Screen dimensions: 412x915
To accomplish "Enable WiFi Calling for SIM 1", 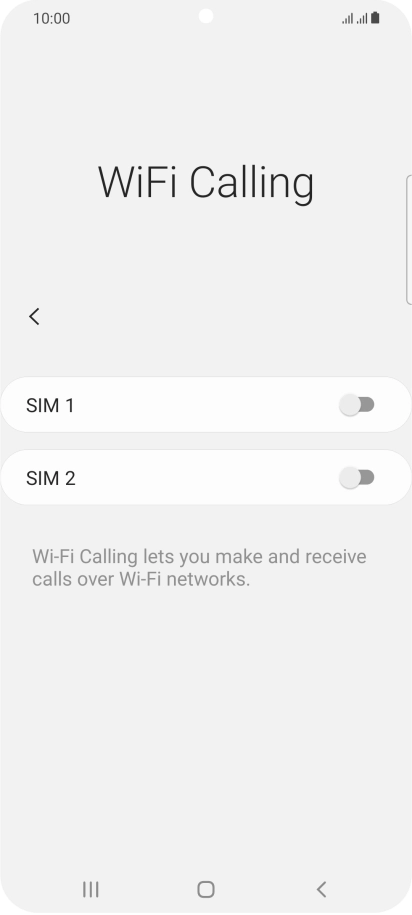I will coord(357,405).
